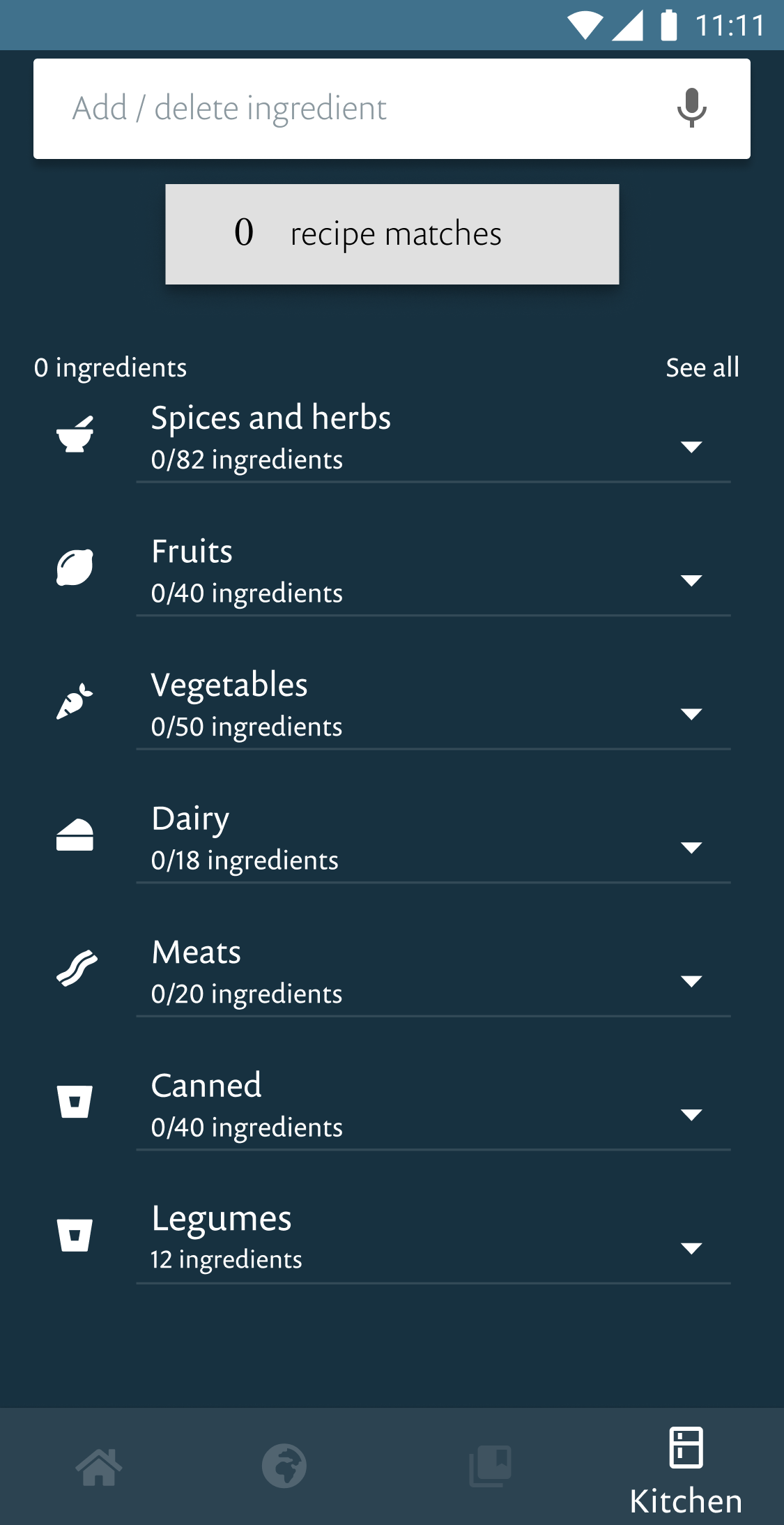Tap See all ingredients
Screen dimensions: 784x1525
pos(702,367)
